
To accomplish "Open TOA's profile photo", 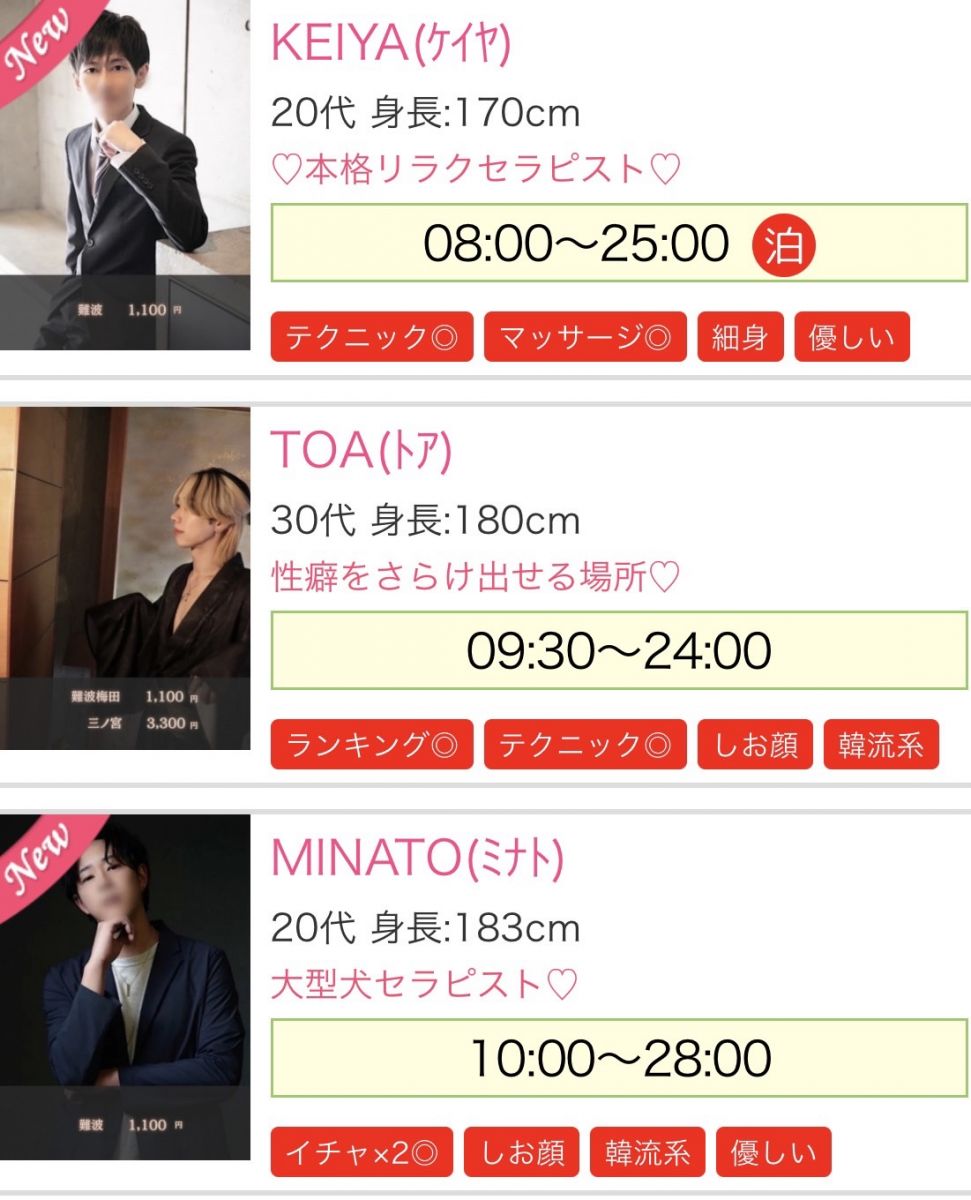I will (x=125, y=578).
